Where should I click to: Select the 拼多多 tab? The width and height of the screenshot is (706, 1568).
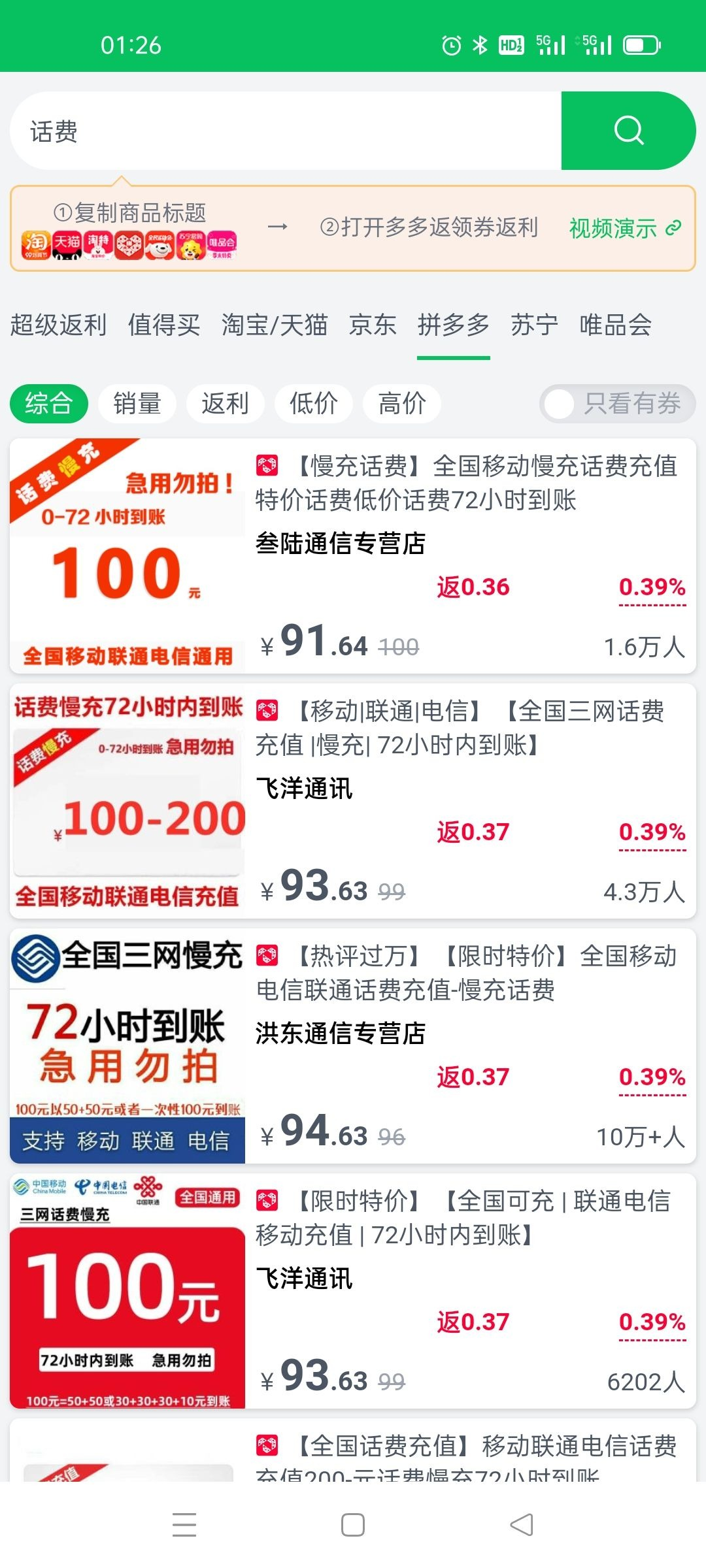(x=454, y=325)
